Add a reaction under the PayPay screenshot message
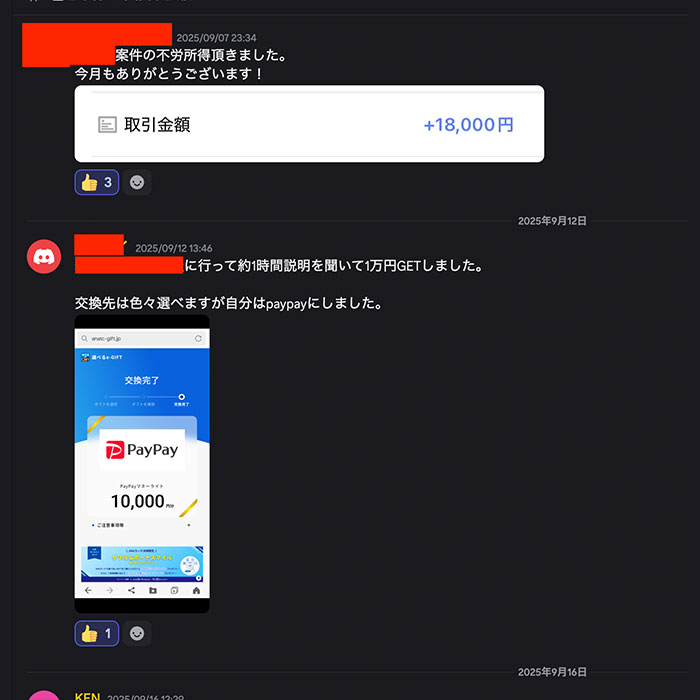 tap(137, 633)
